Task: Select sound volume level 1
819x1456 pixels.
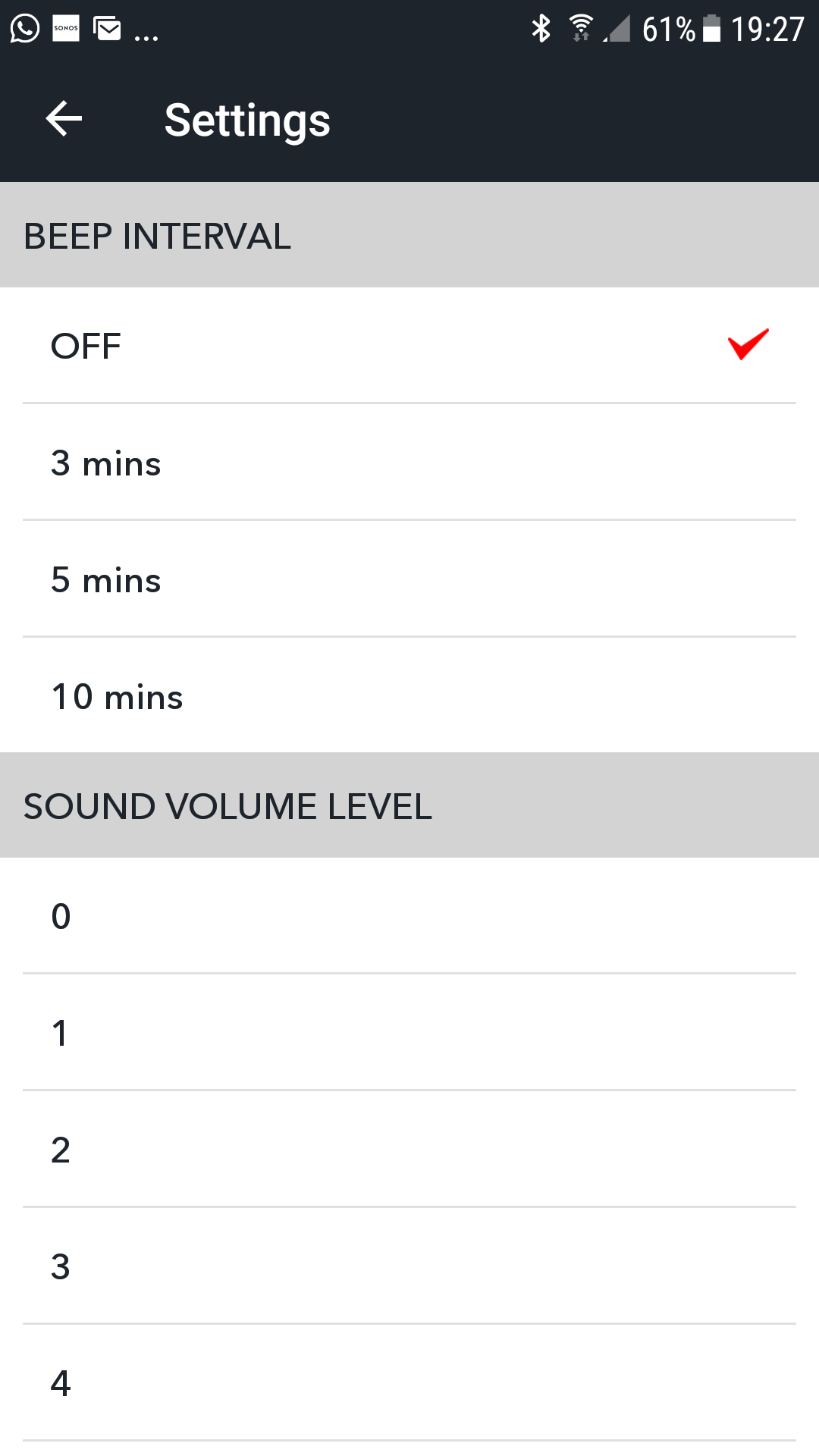Action: pyautogui.click(x=409, y=1033)
